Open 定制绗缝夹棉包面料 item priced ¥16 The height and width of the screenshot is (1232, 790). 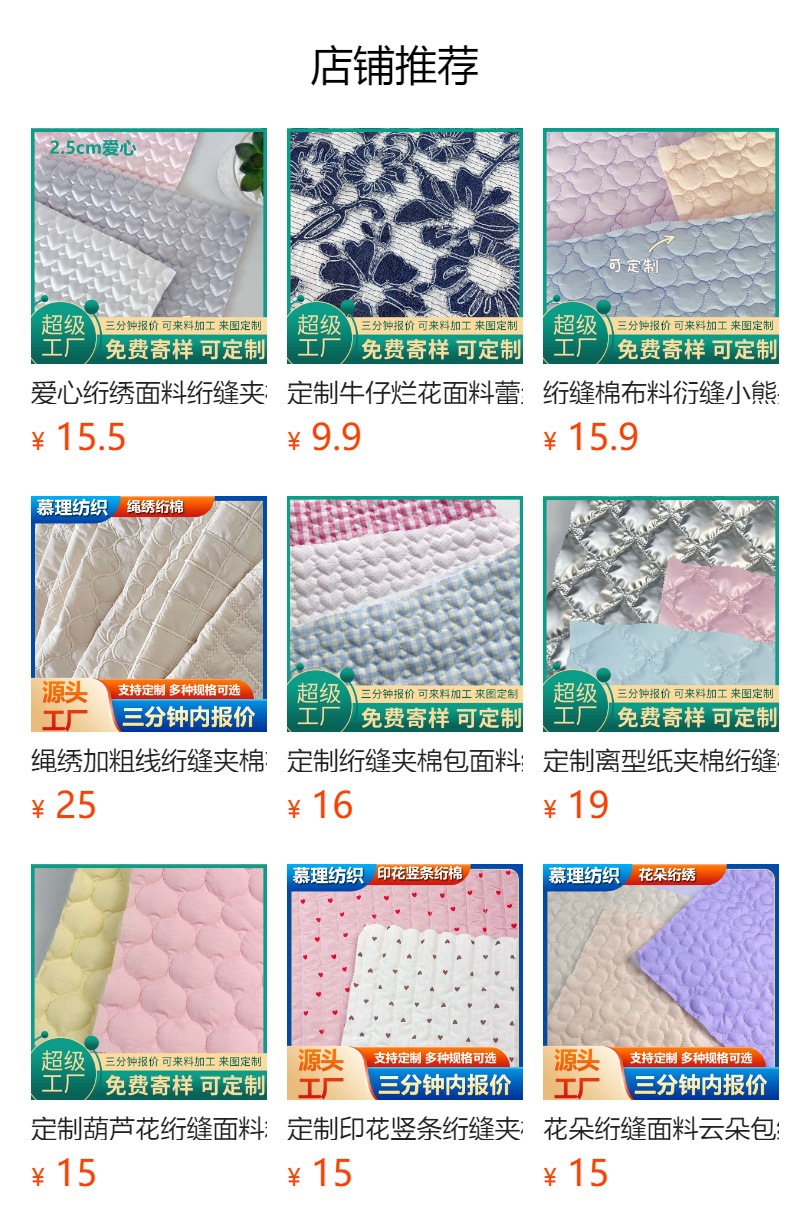point(404,614)
